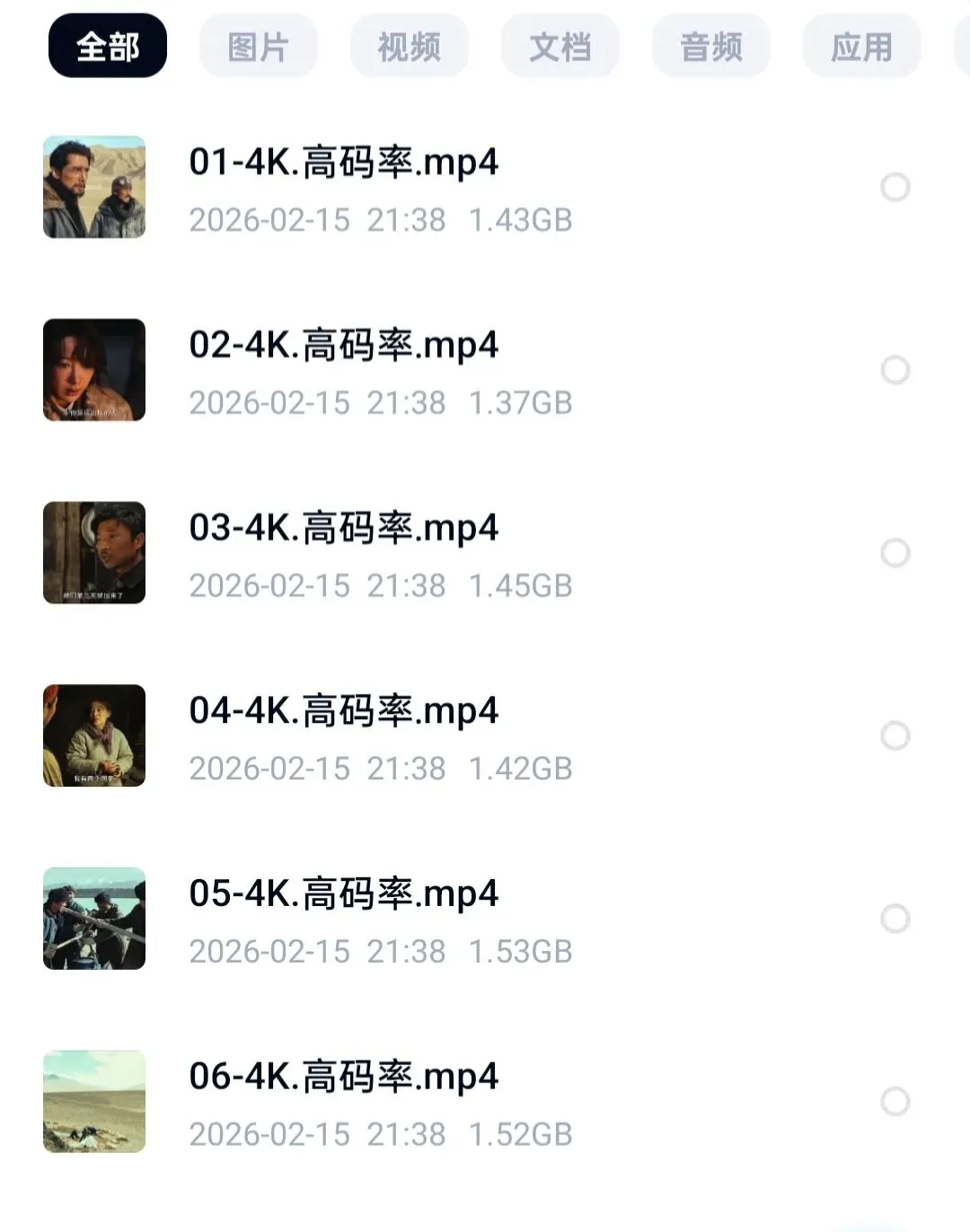Viewport: 970px width, 1232px height.
Task: Select the circle for 01-4K.高码率.mp4
Action: (895, 187)
